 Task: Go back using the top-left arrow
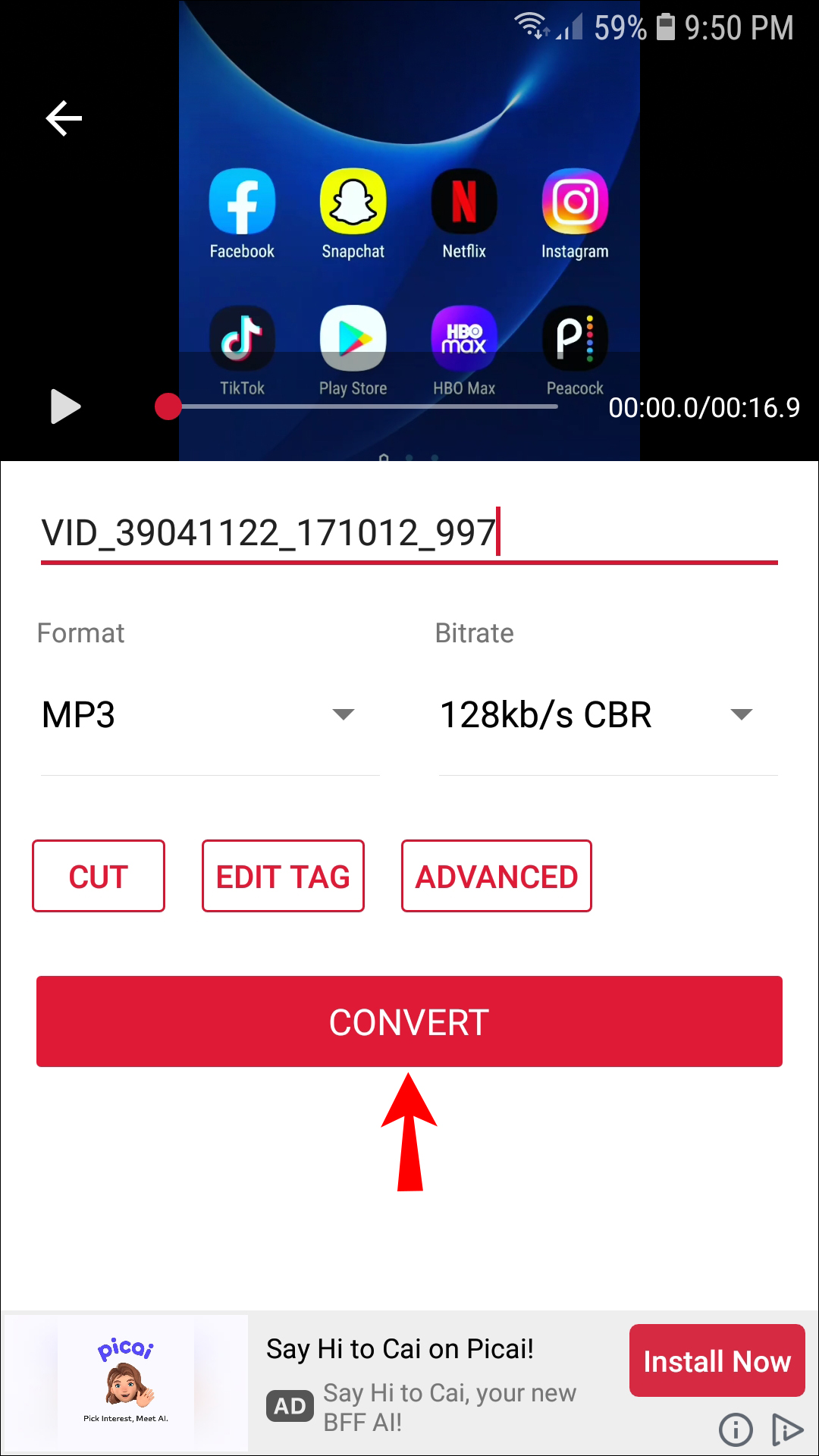pyautogui.click(x=64, y=118)
